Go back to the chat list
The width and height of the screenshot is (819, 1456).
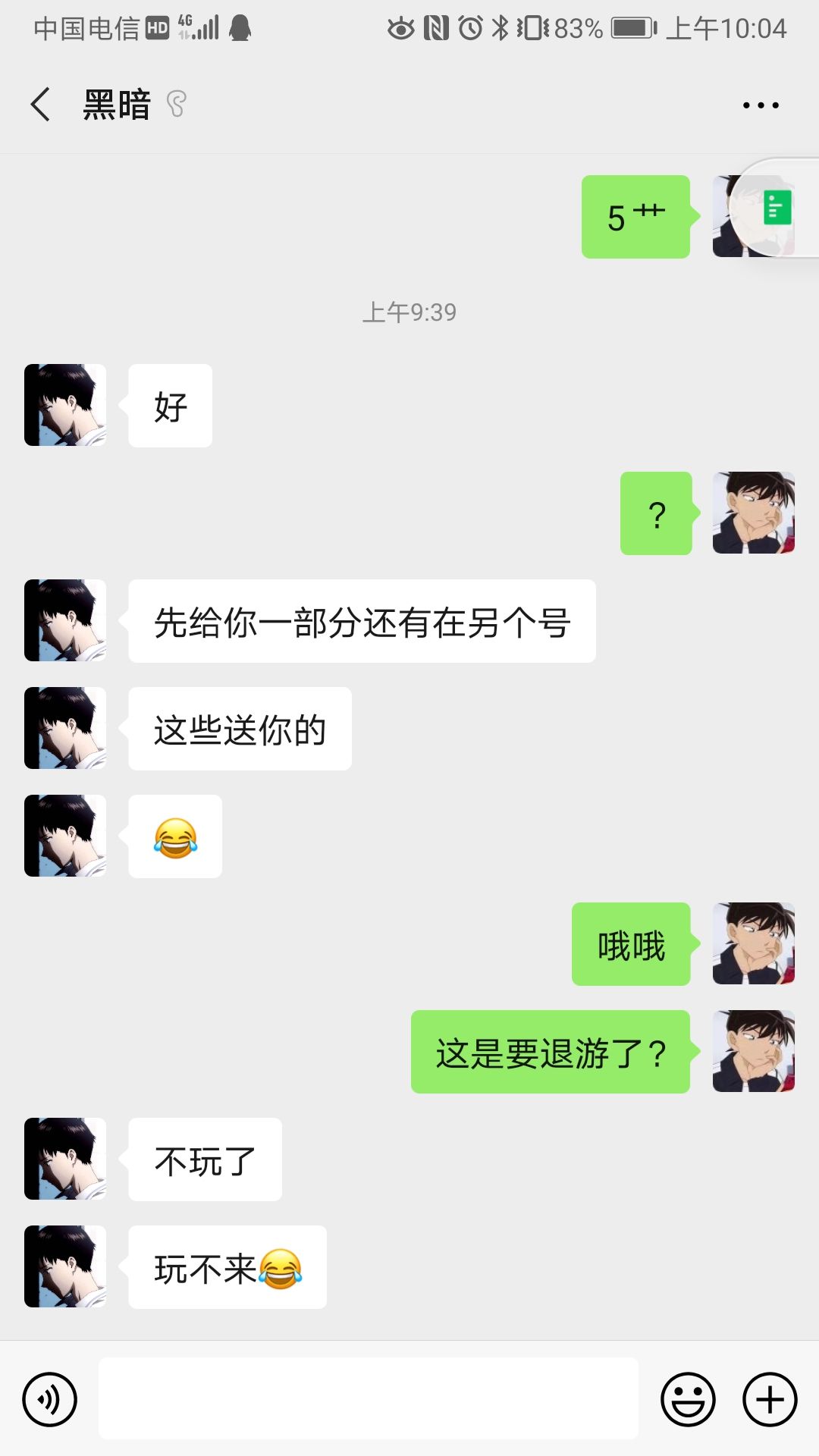[41, 105]
